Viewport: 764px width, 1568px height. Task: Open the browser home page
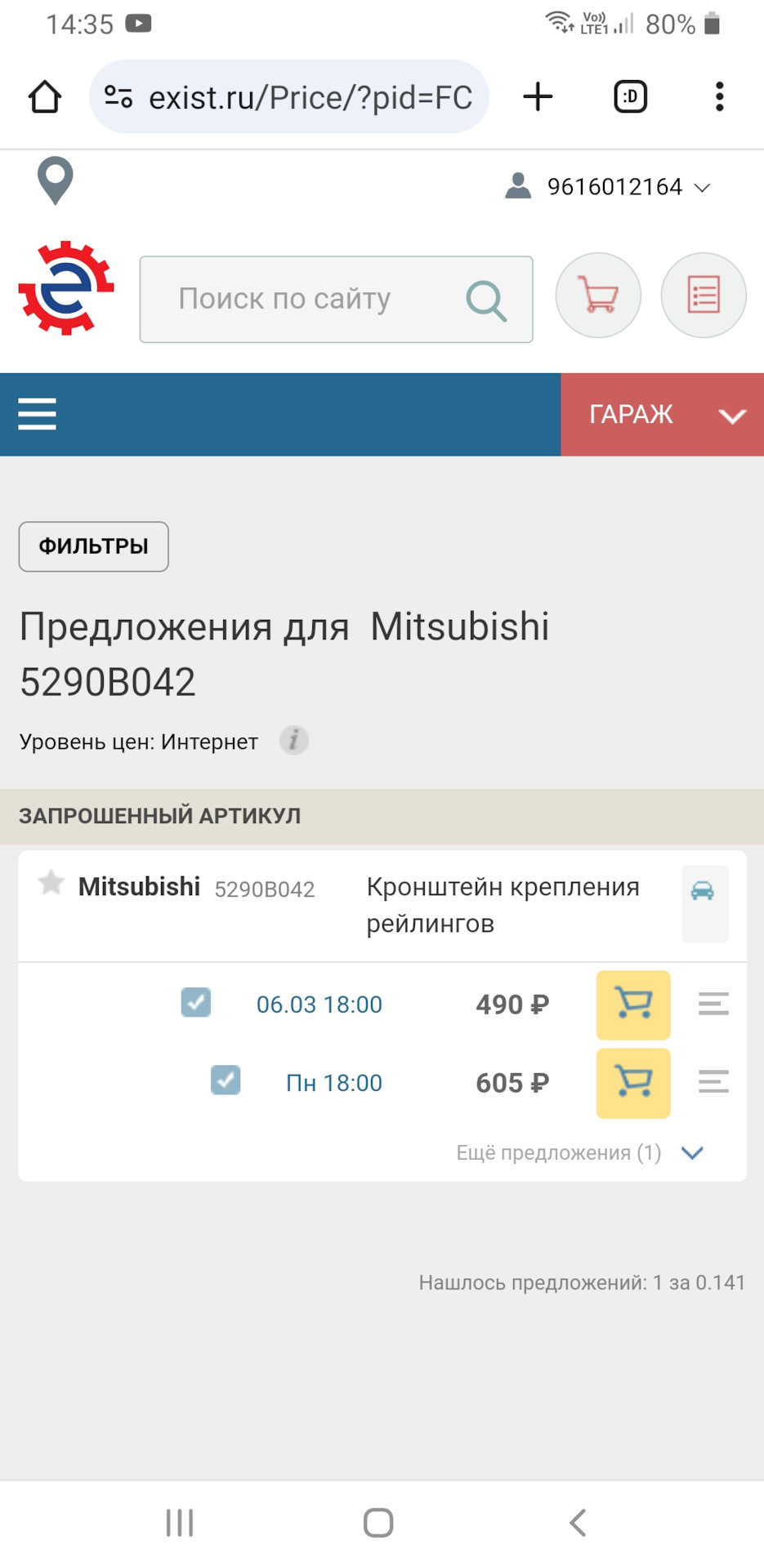point(45,97)
